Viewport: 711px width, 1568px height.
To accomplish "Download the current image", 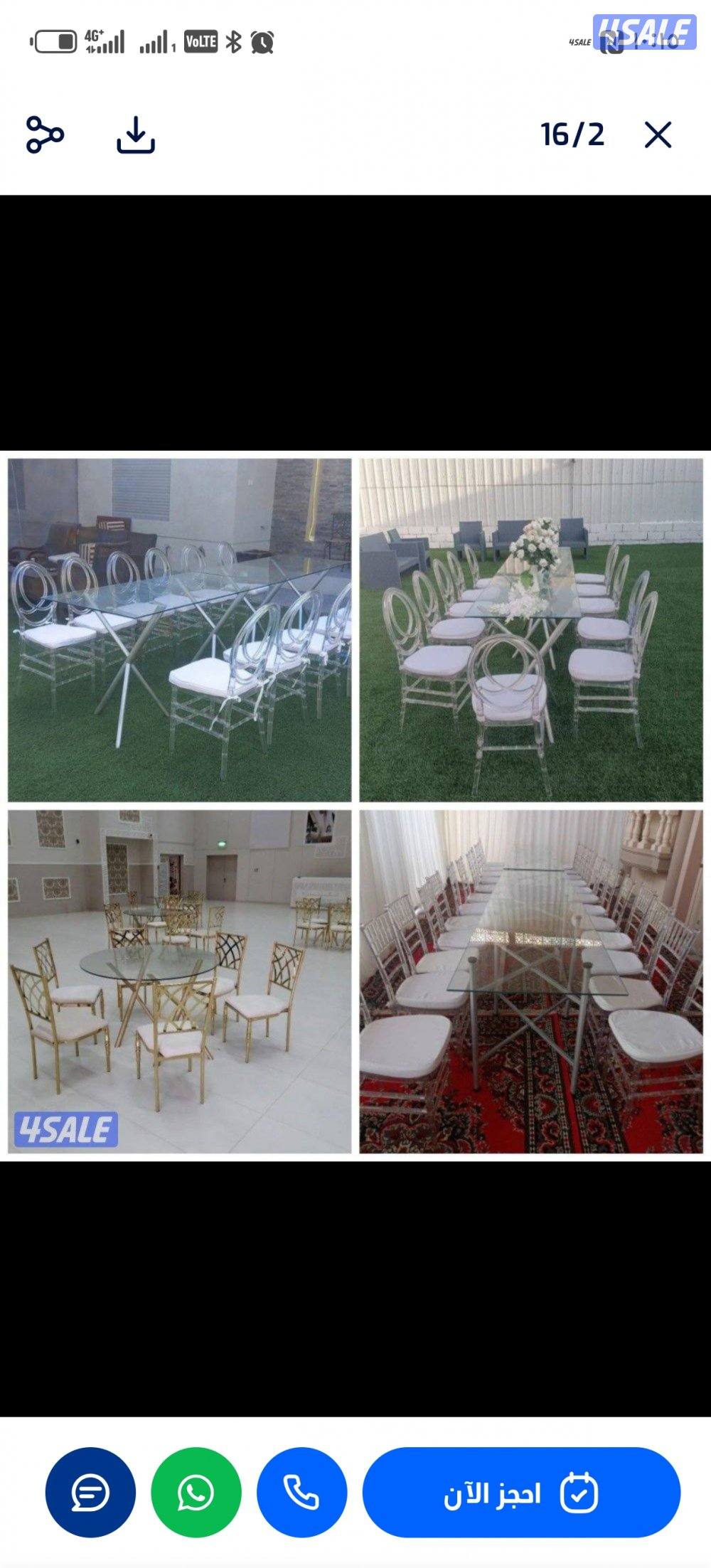I will pyautogui.click(x=135, y=134).
